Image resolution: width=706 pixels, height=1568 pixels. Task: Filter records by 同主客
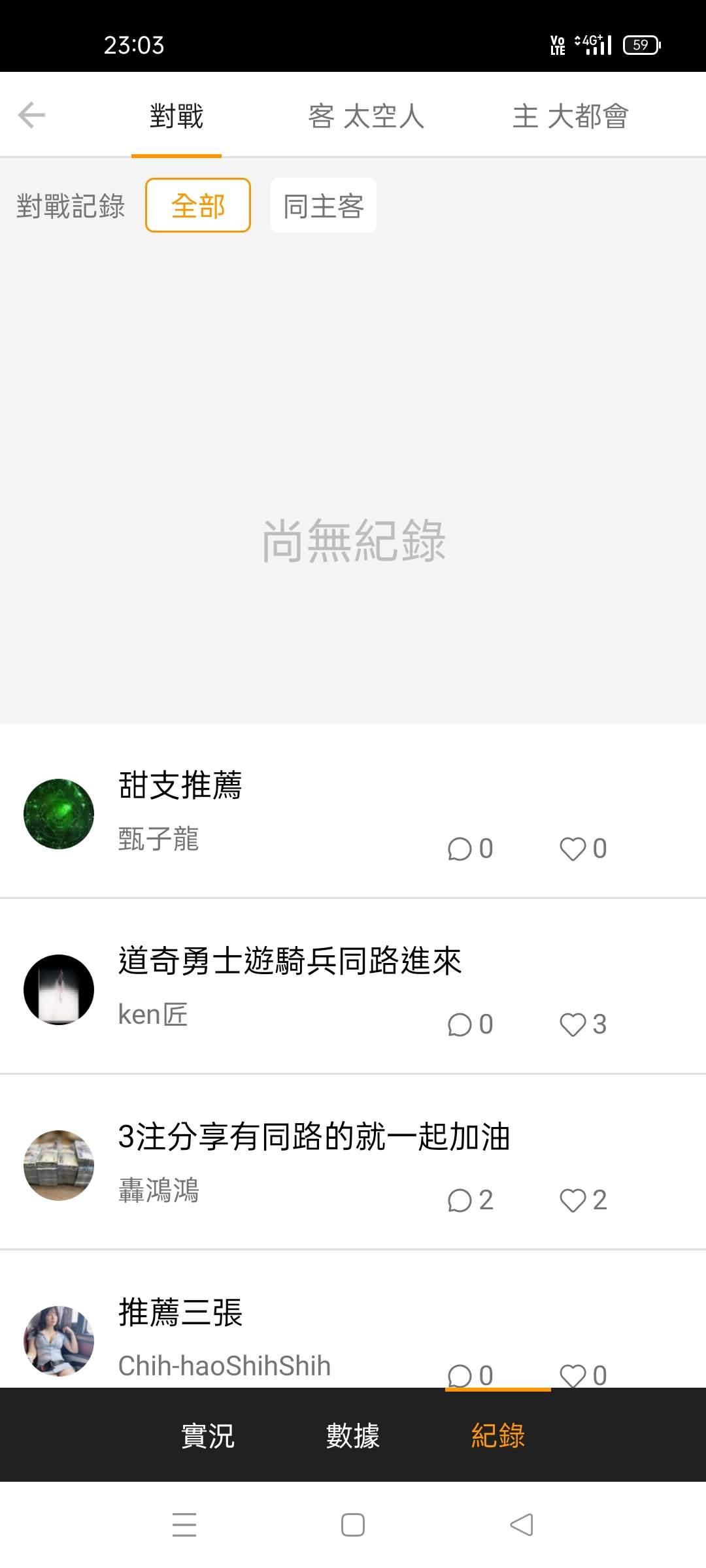point(324,205)
